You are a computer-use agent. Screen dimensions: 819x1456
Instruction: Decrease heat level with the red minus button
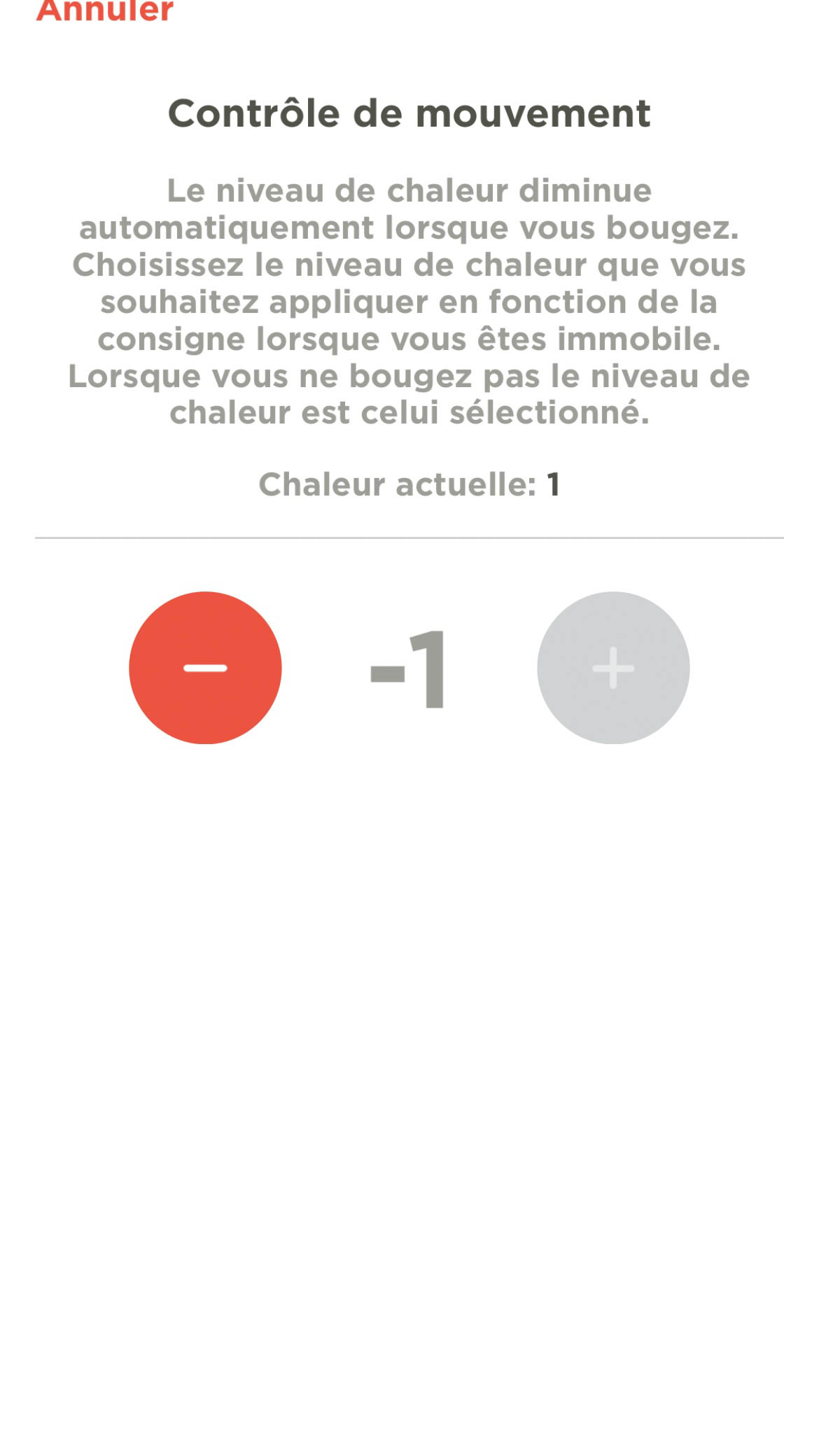tap(205, 668)
